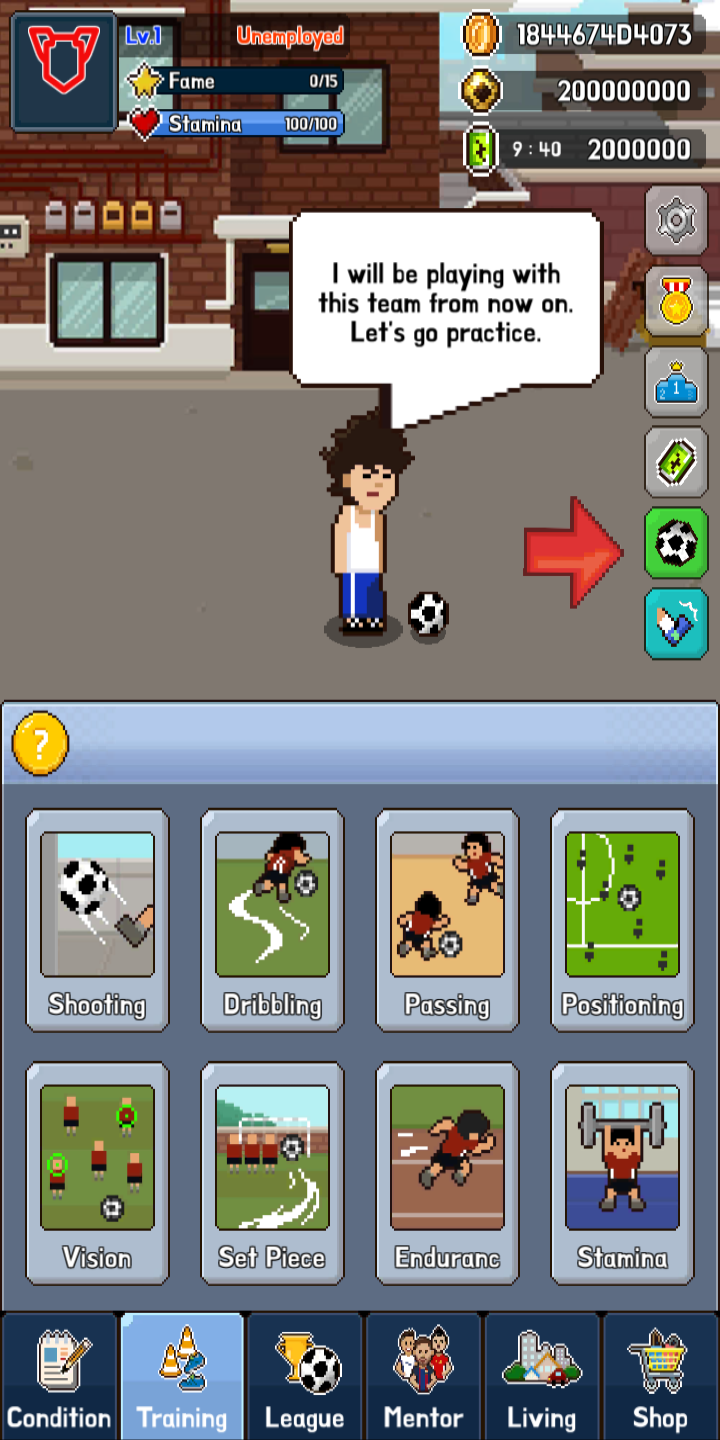Open the green ticket icon

pyautogui.click(x=676, y=461)
